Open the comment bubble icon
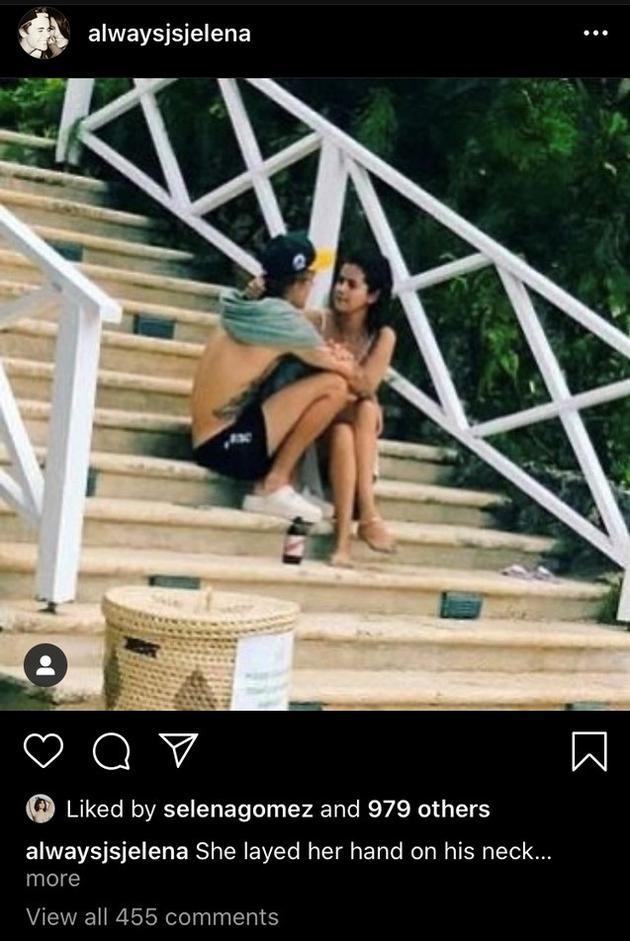The width and height of the screenshot is (630, 941). (111, 751)
